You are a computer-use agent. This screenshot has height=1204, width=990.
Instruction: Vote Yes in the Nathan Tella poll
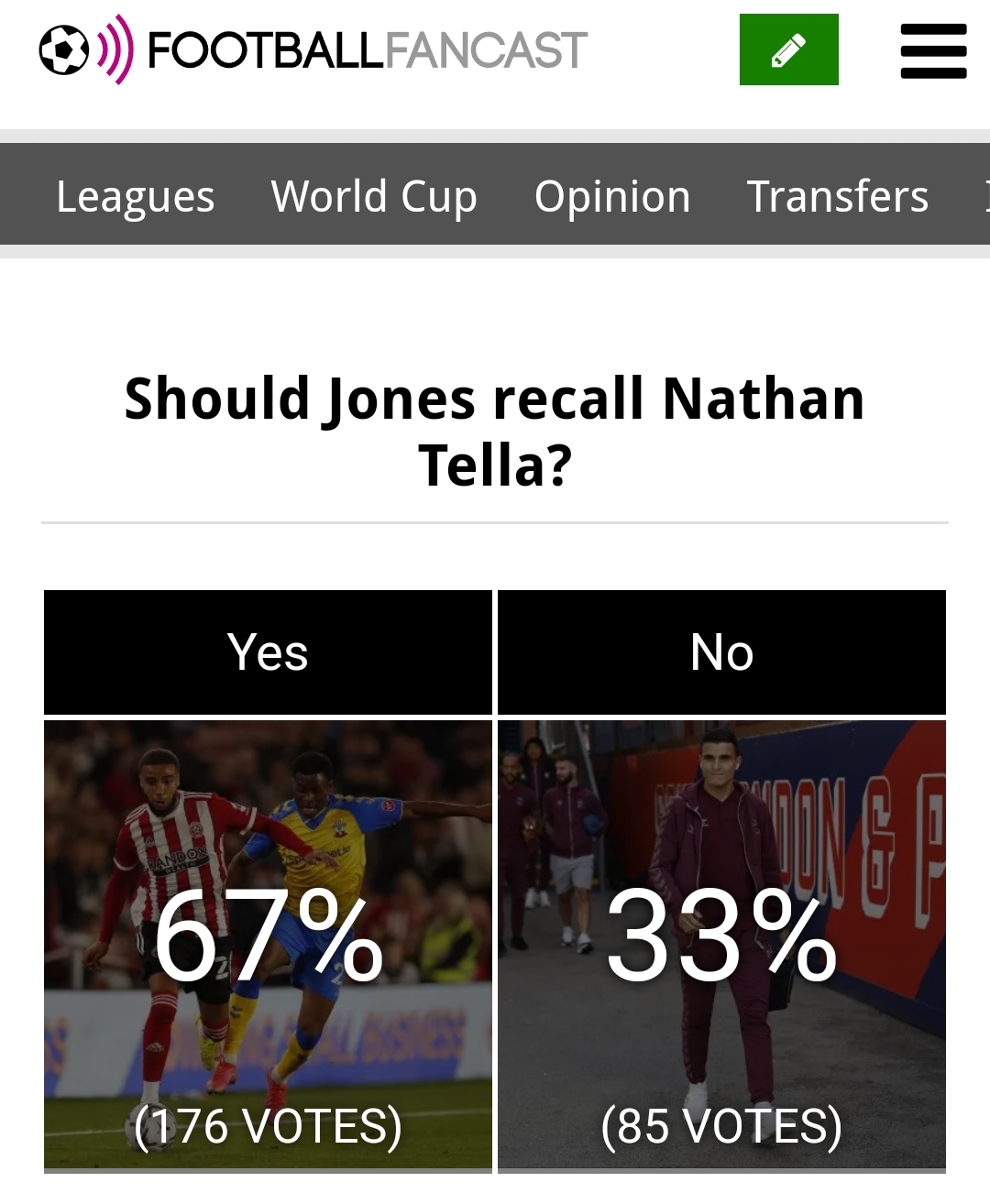click(268, 652)
